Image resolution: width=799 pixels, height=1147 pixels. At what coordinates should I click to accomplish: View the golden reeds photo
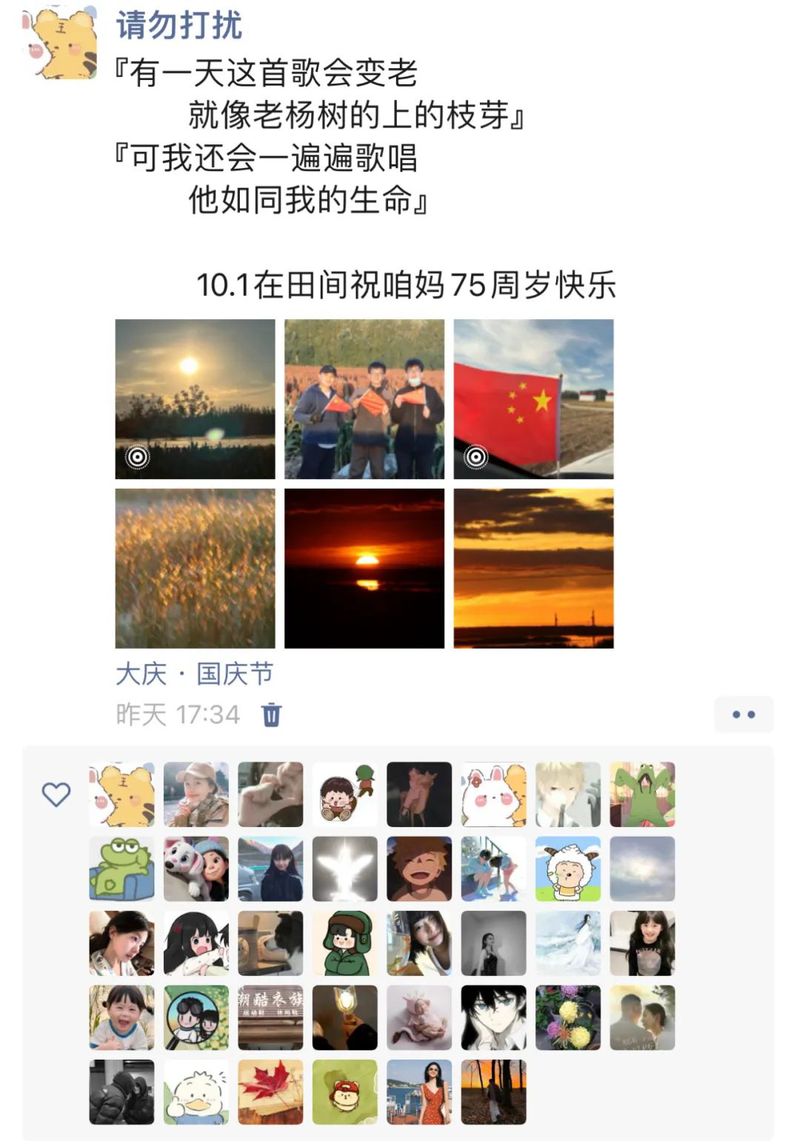point(195,568)
